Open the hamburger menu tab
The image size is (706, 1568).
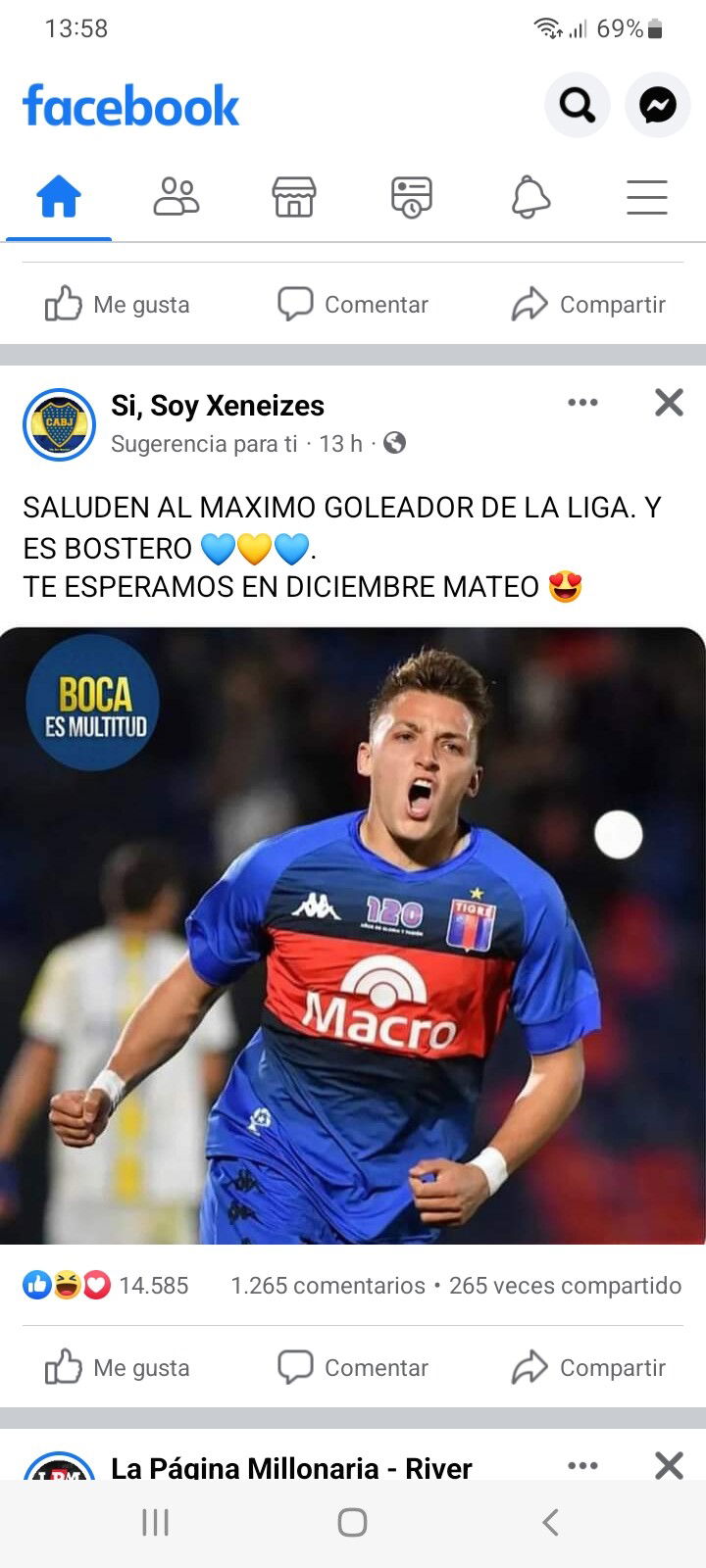(647, 197)
